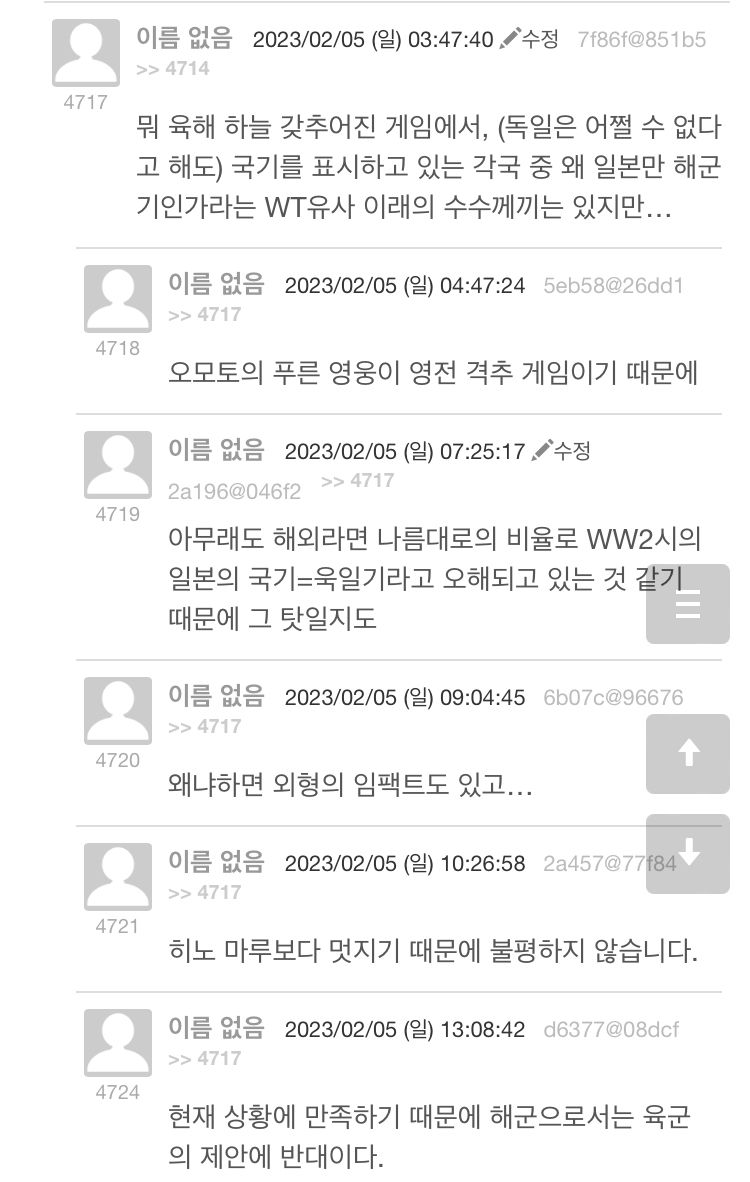Edit comment 4719 via 수정
Image resolution: width=750 pixels, height=1182 pixels.
(x=562, y=451)
